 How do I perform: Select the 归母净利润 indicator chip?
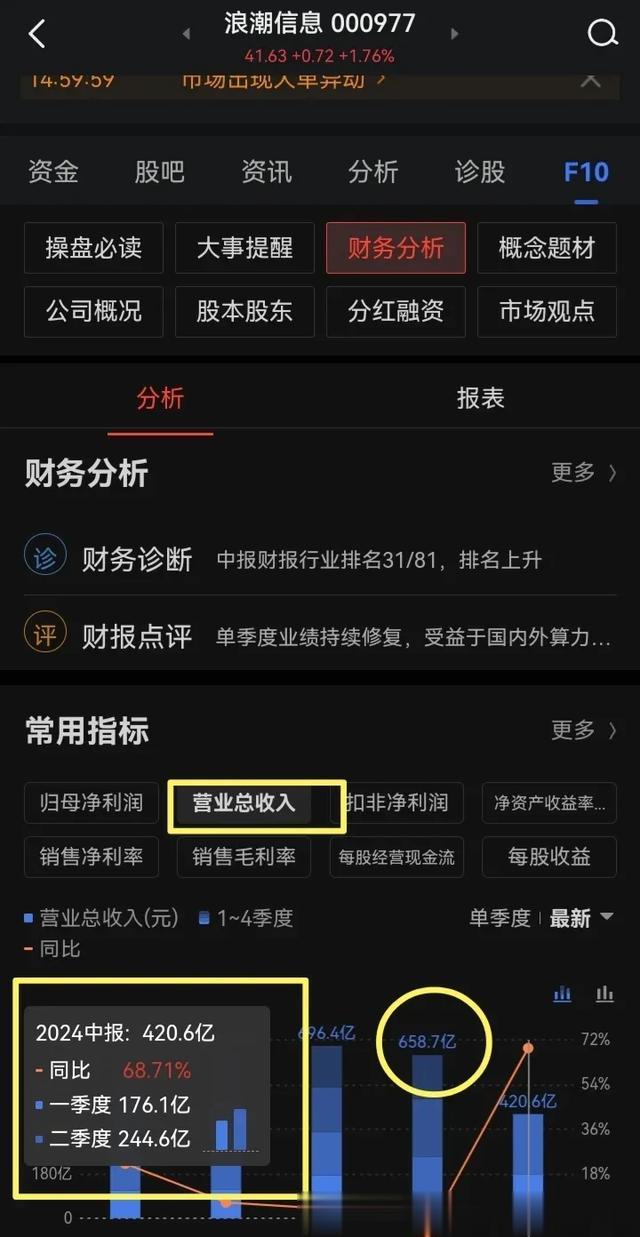point(91,802)
